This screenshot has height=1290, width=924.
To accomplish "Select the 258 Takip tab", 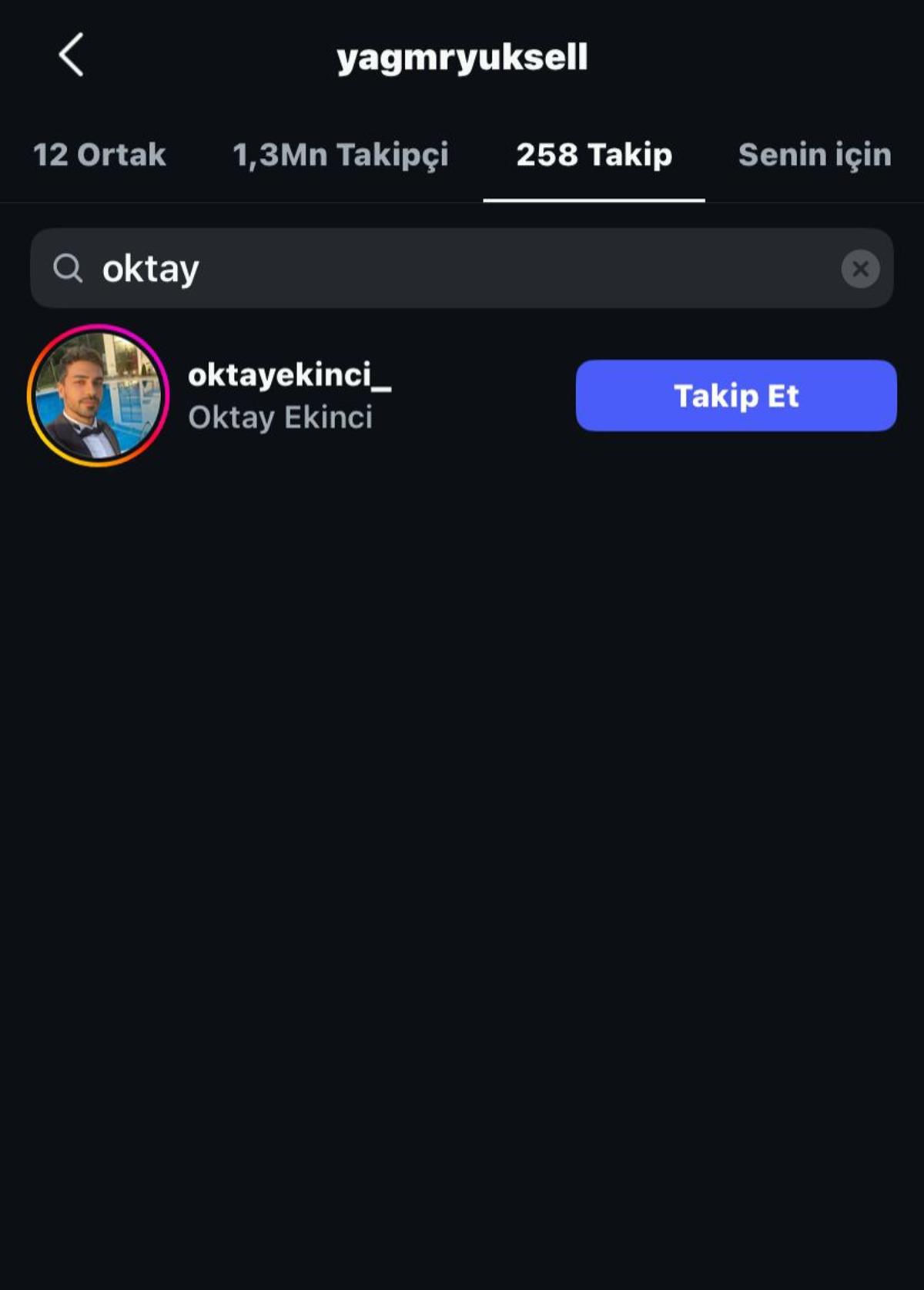I will [x=594, y=155].
